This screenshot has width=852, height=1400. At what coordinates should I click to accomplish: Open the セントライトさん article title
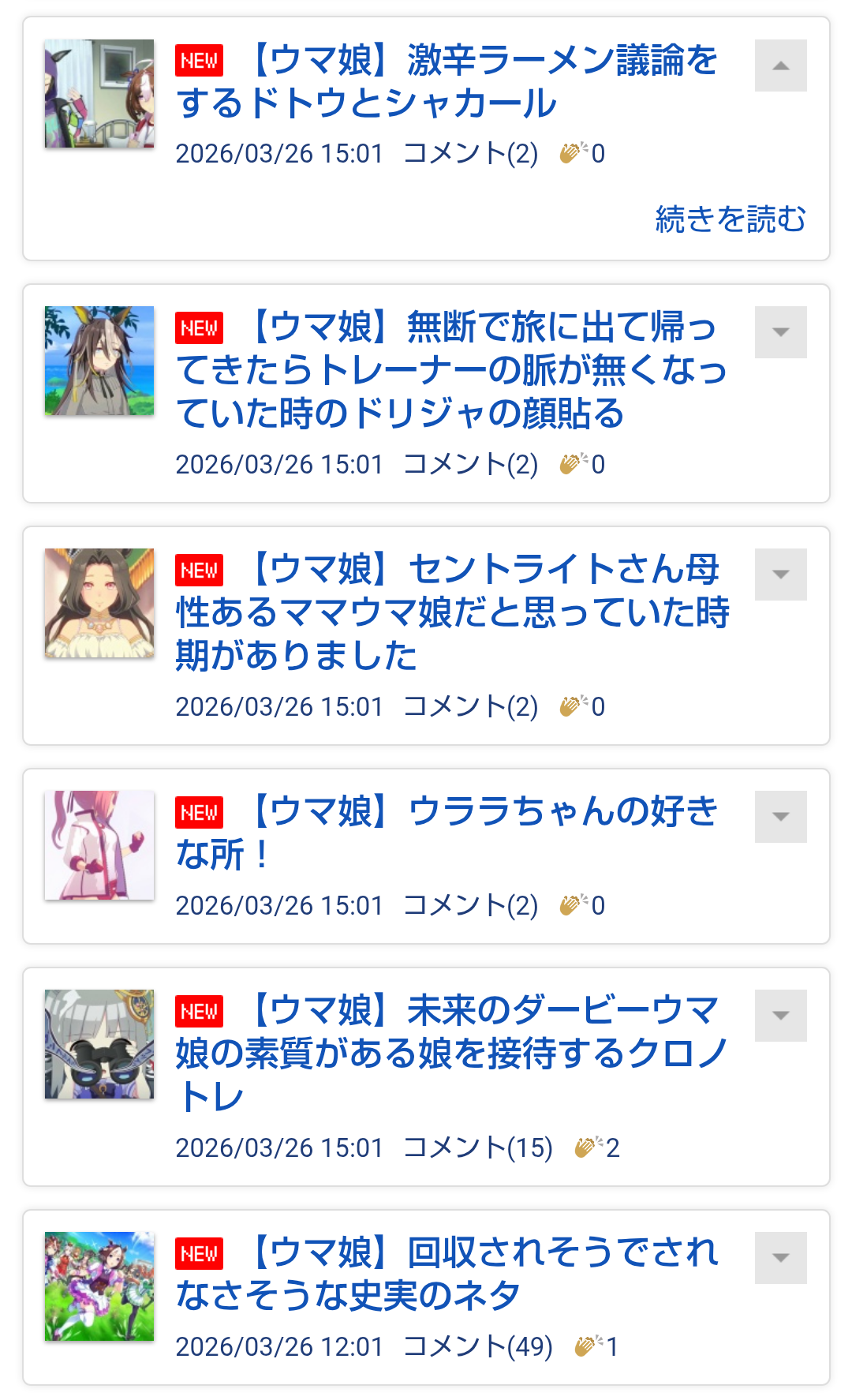(451, 612)
